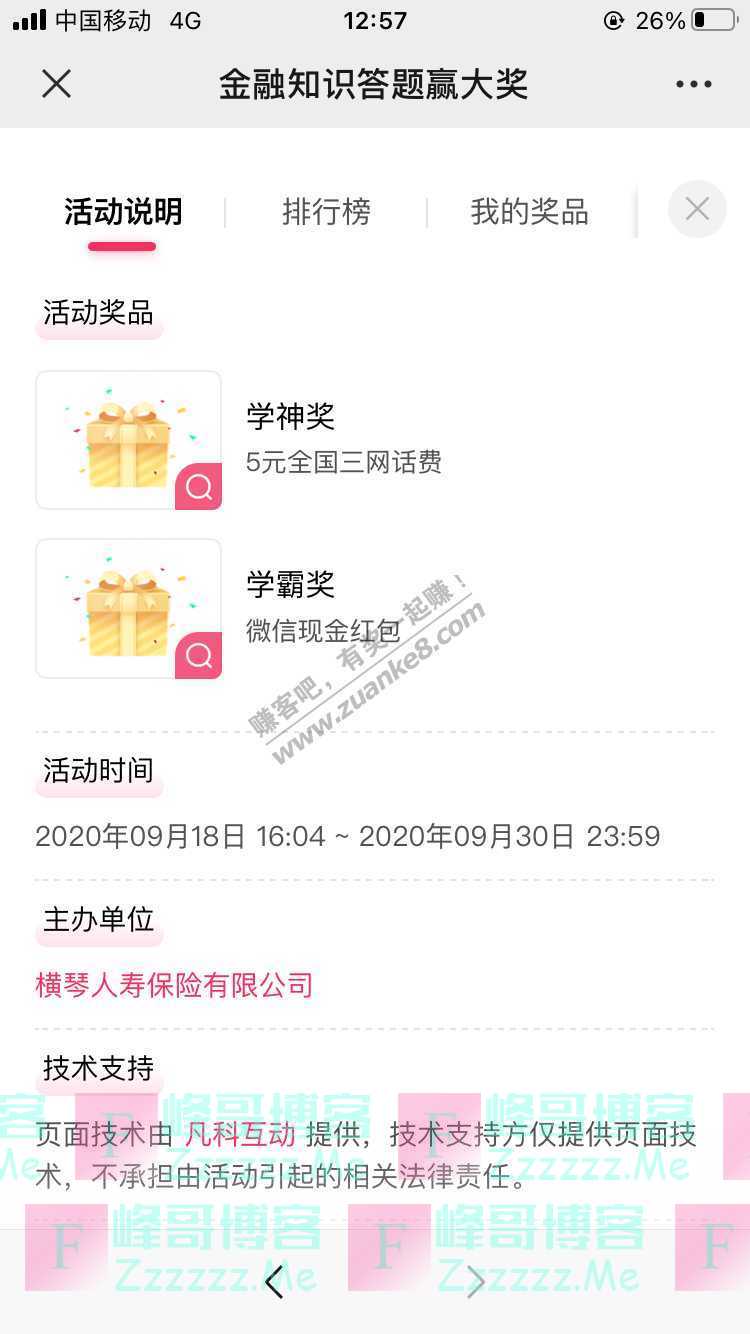Switch to the 我的奖品 tab
Image resolution: width=750 pixels, height=1334 pixels.
(x=529, y=212)
